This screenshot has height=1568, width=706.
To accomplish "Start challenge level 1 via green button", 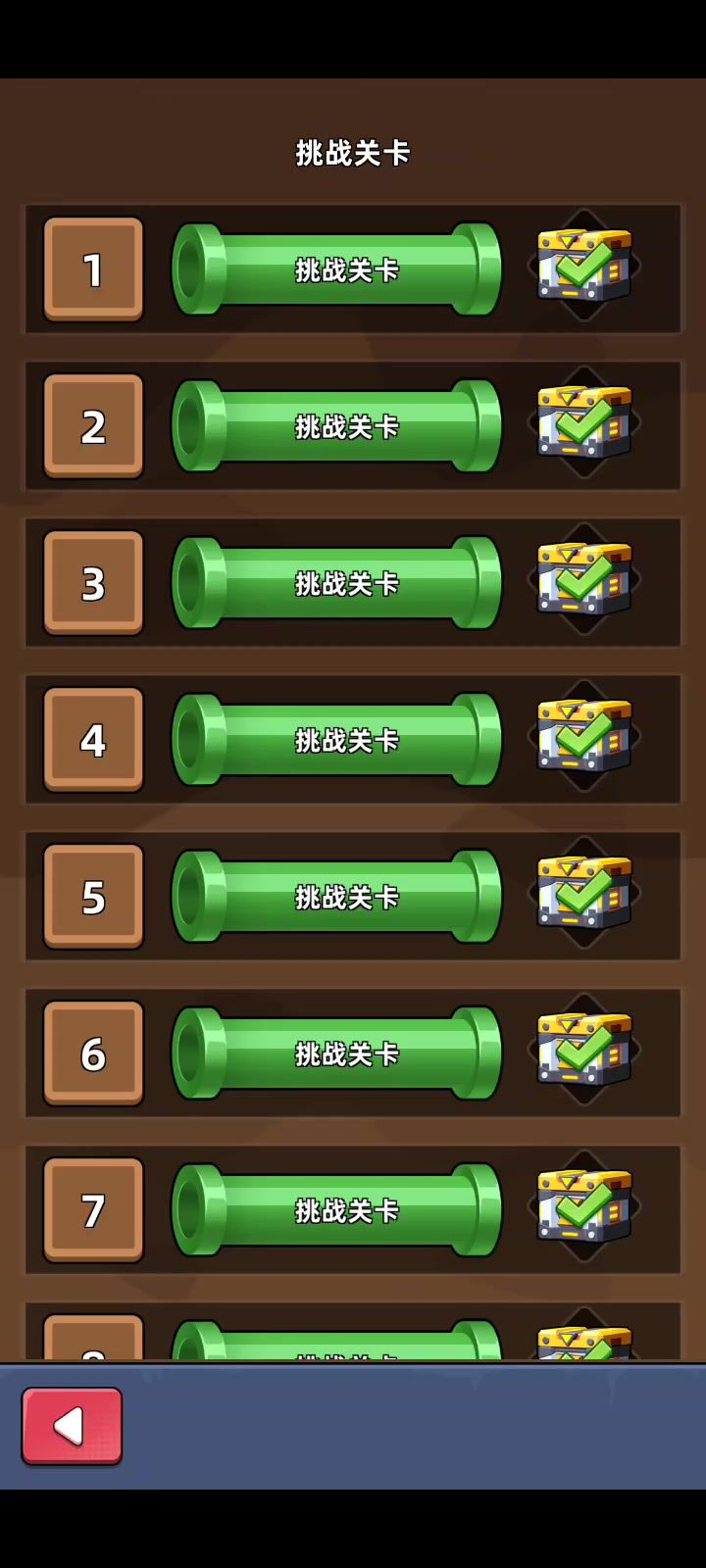I will coord(336,269).
